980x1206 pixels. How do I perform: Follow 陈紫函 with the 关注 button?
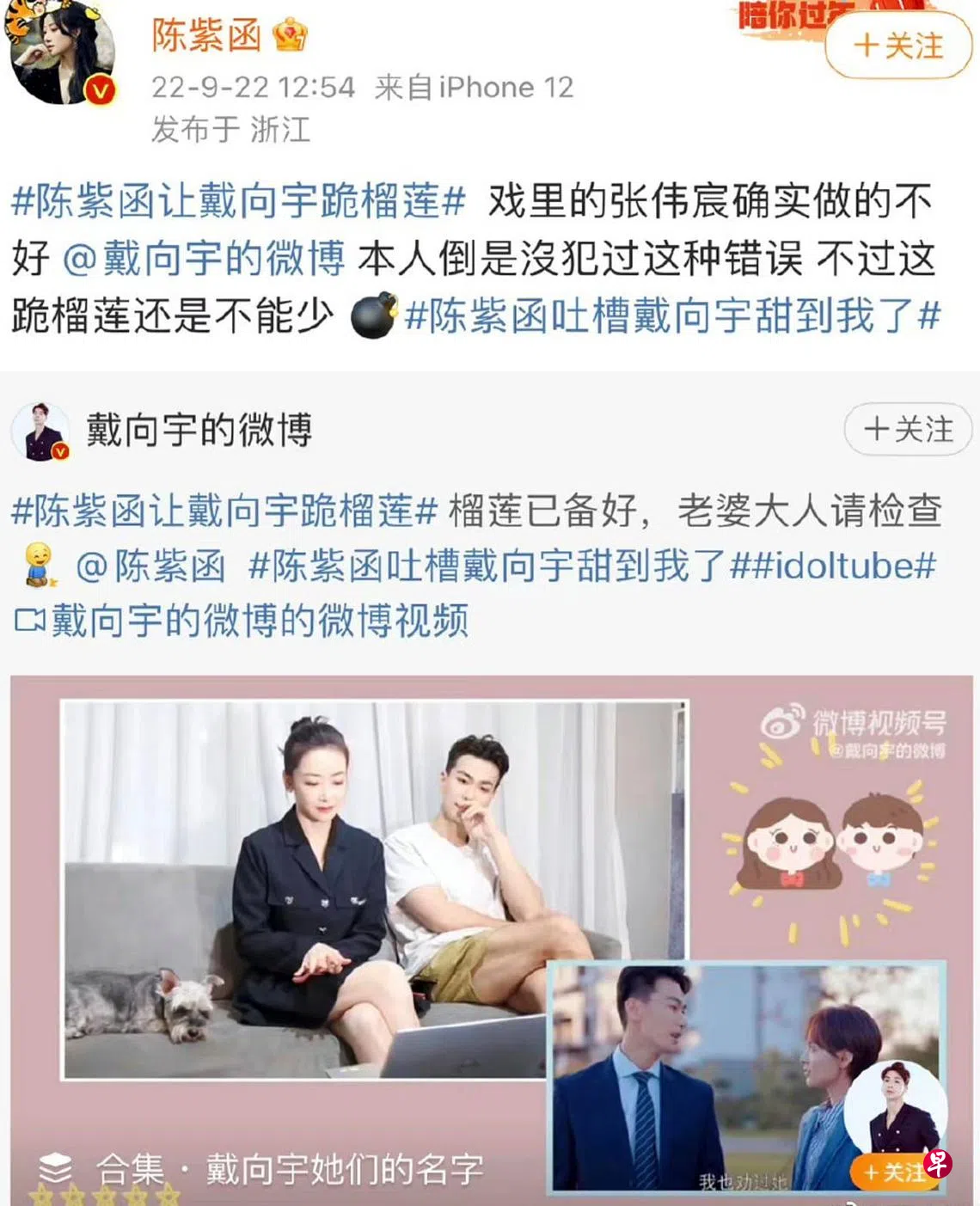(897, 46)
